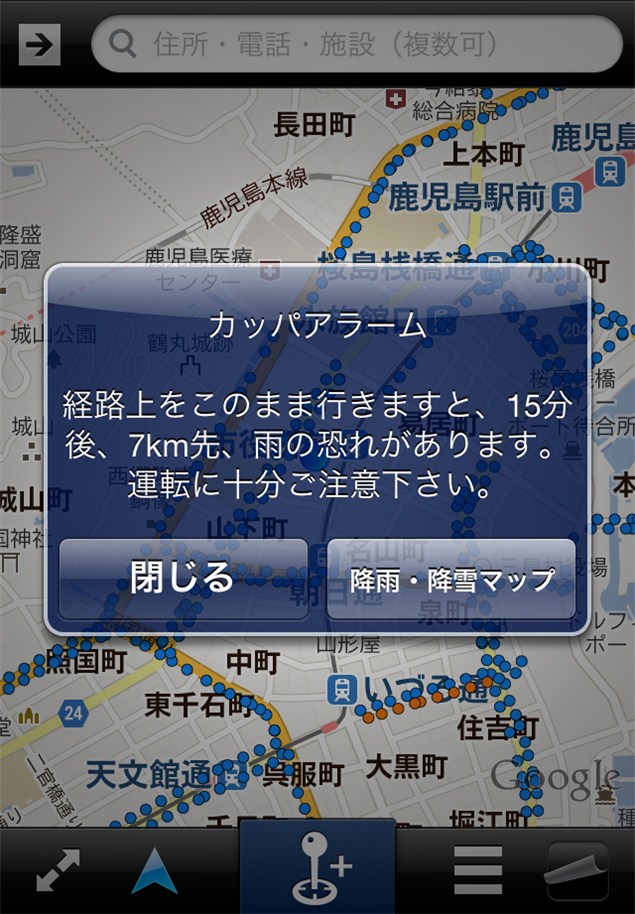The width and height of the screenshot is (635, 914).
Task: Open the 降雨・降雪マップ rain map
Action: pos(451,578)
